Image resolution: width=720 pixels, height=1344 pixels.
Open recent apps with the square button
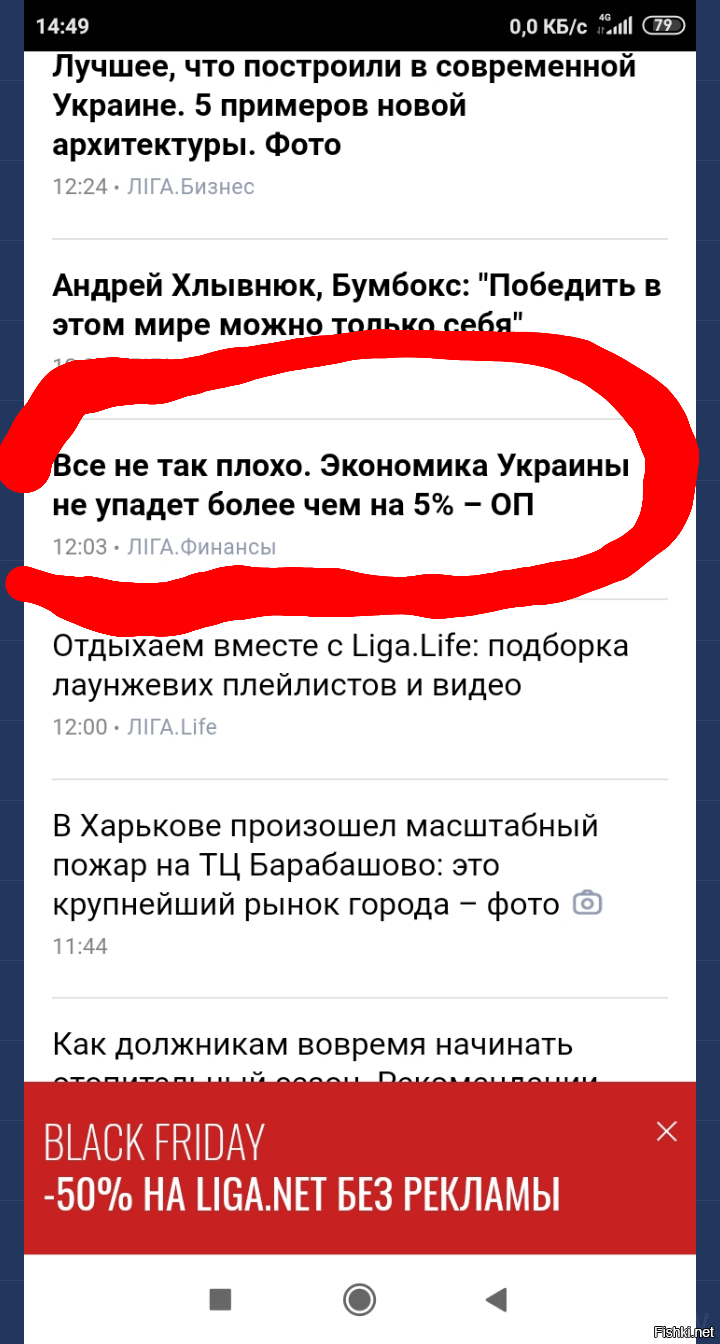220,1299
